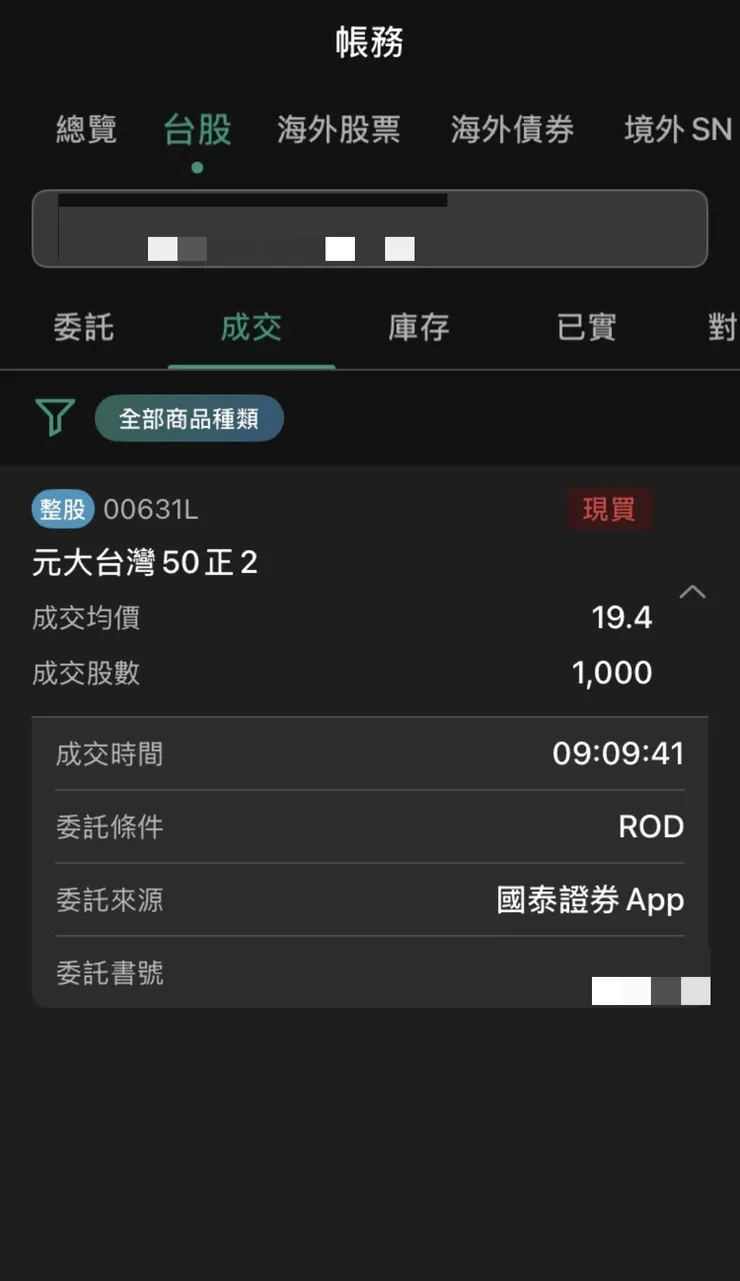
Task: Tap the stock name 元大台灣50正2
Action: (x=145, y=562)
